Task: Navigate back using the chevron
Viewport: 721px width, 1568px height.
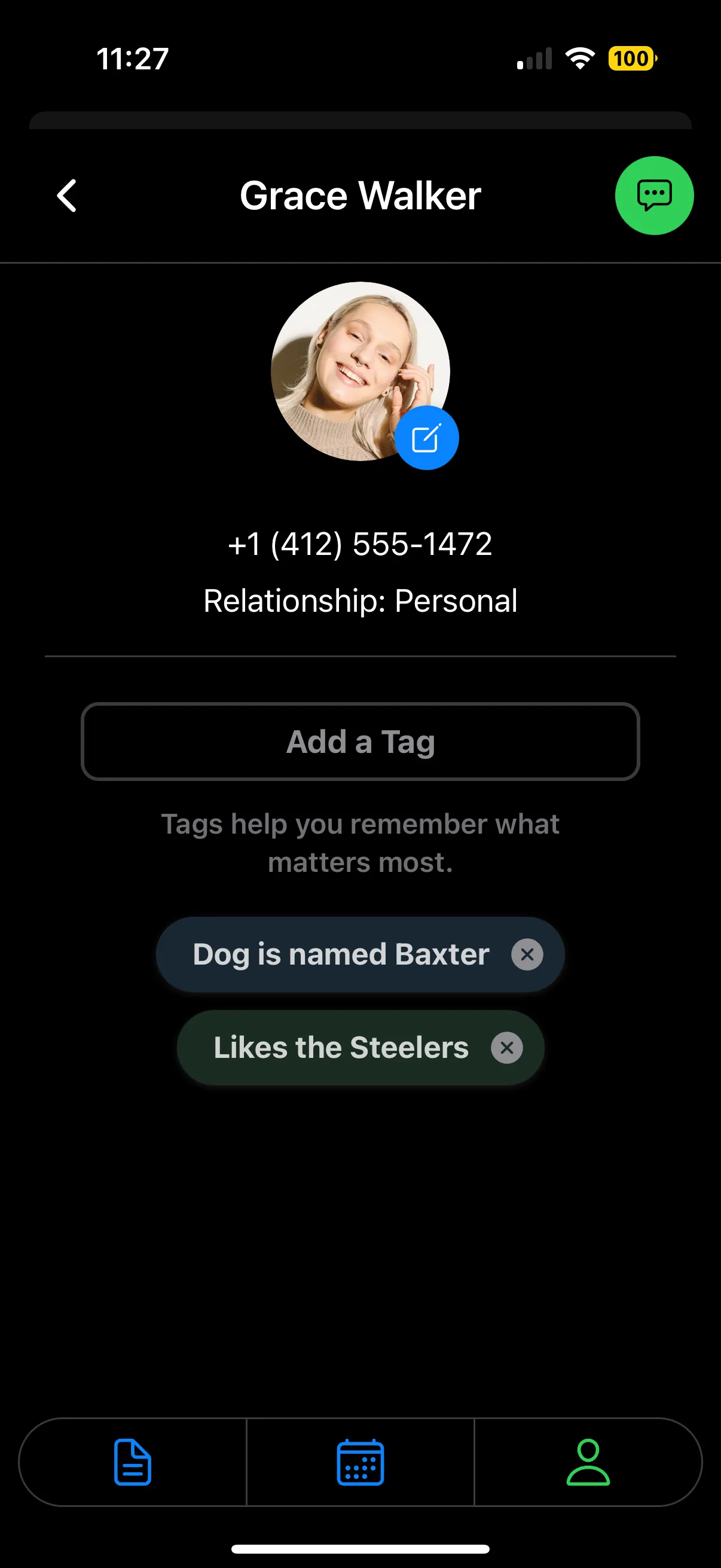Action: point(67,196)
